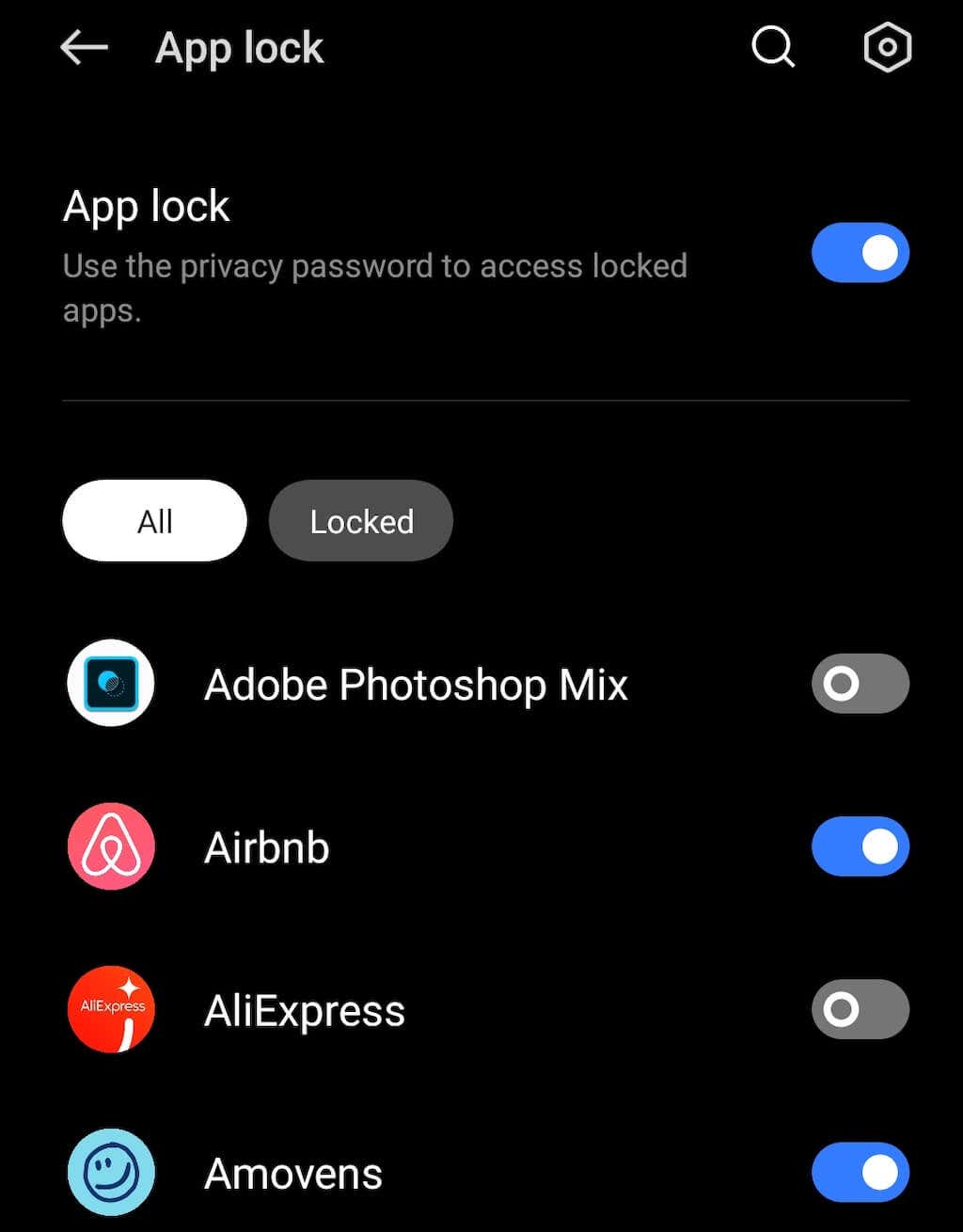The image size is (963, 1232).
Task: Enable lock for AliExpress
Action: (x=859, y=1010)
